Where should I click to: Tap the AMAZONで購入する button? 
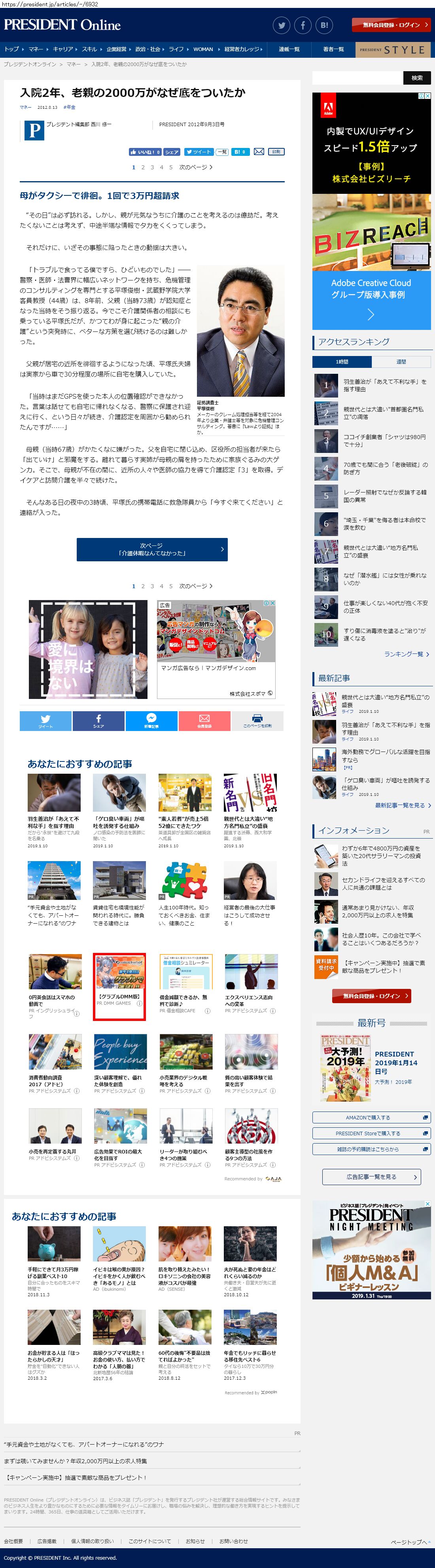pos(372,1117)
